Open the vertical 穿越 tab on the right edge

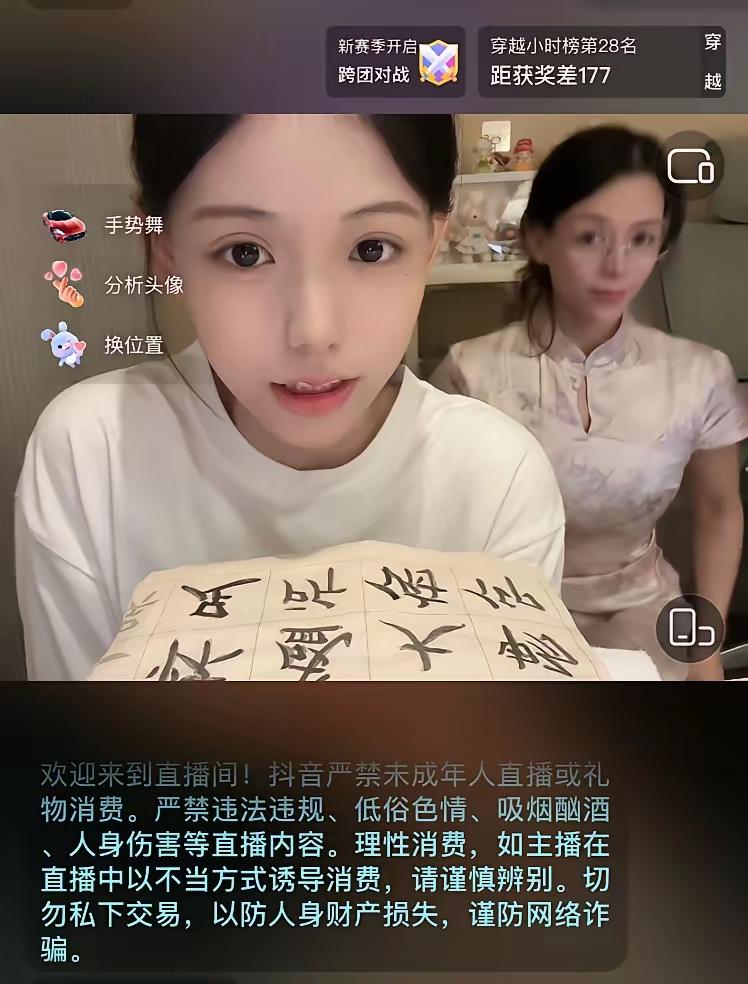point(715,62)
